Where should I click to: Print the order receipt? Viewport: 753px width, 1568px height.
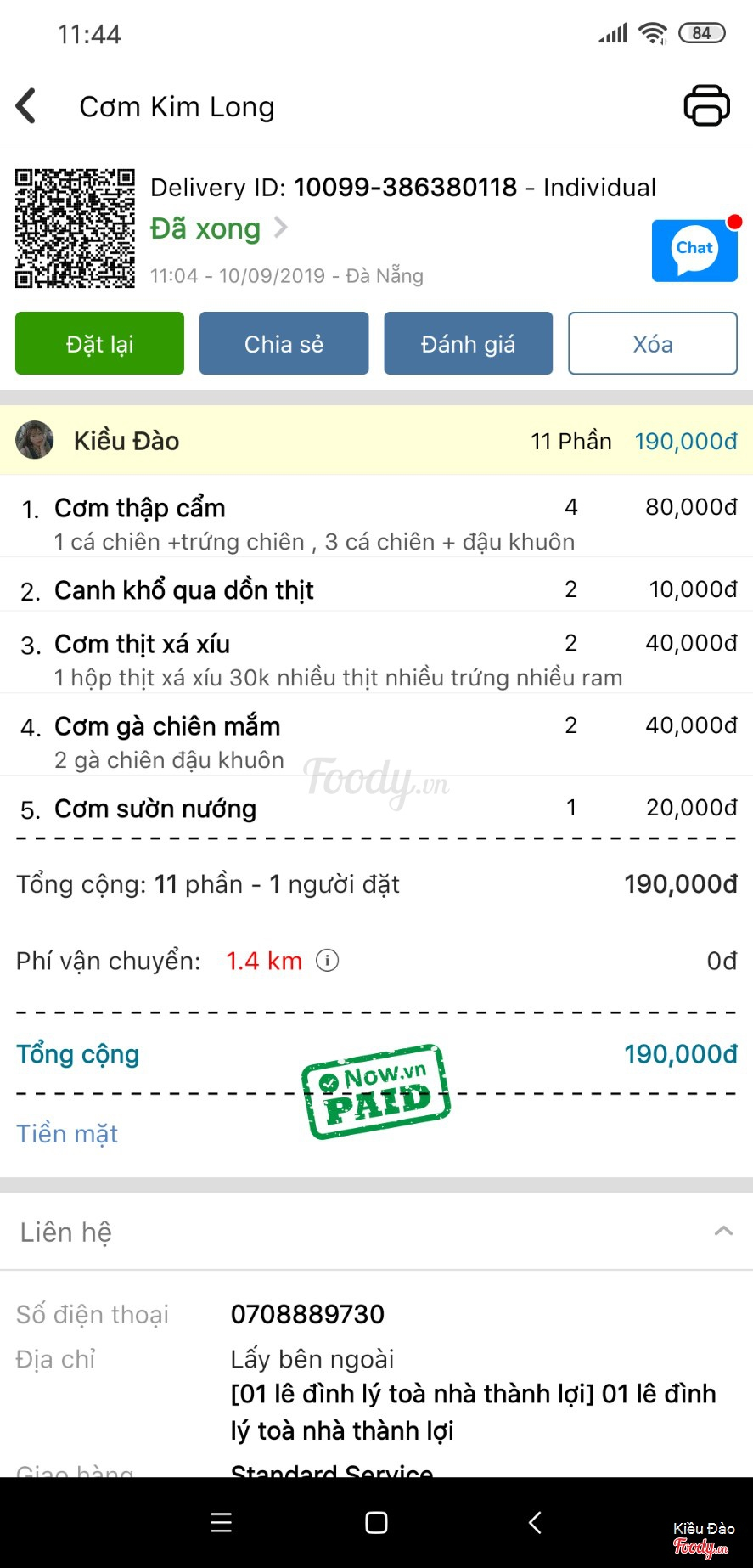tap(706, 106)
